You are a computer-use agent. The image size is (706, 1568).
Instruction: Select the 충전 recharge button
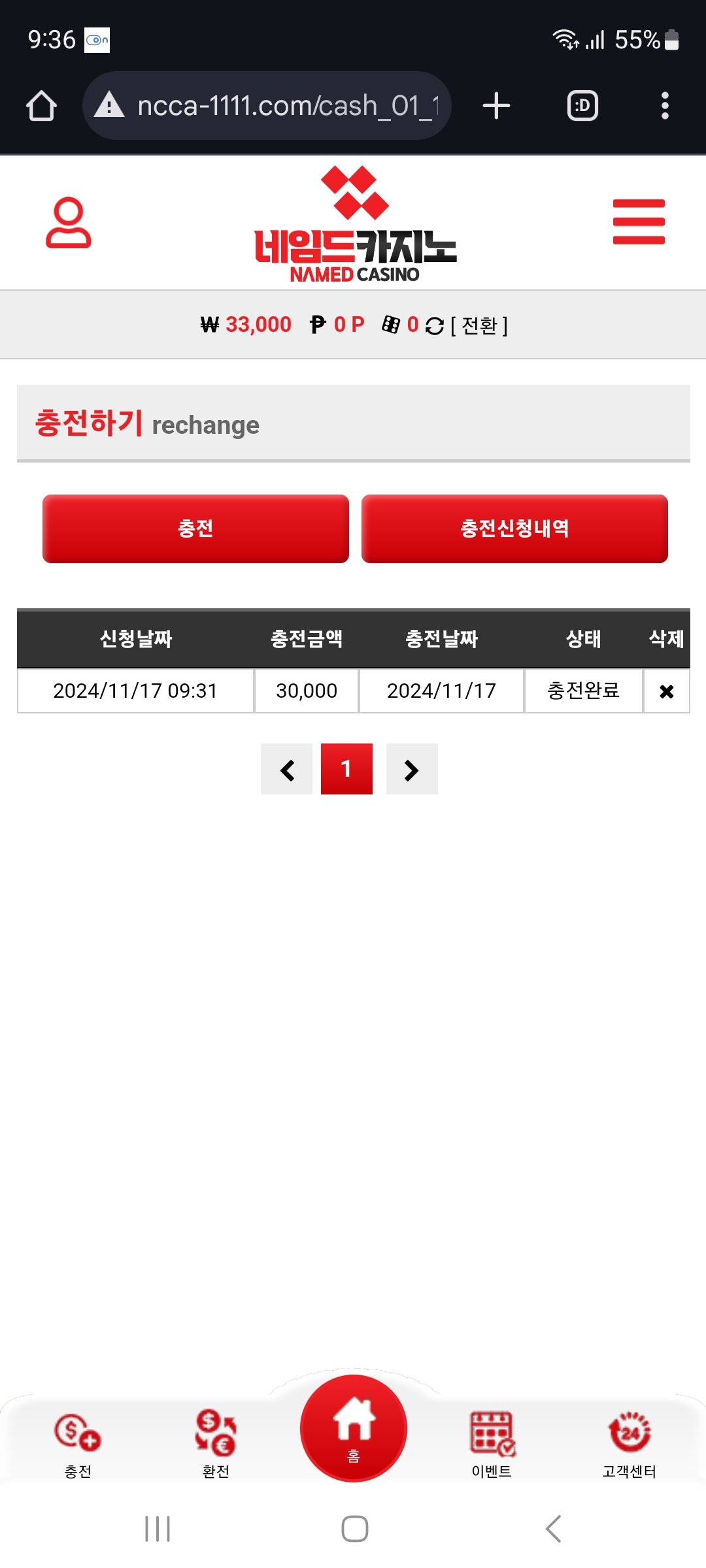(x=195, y=529)
